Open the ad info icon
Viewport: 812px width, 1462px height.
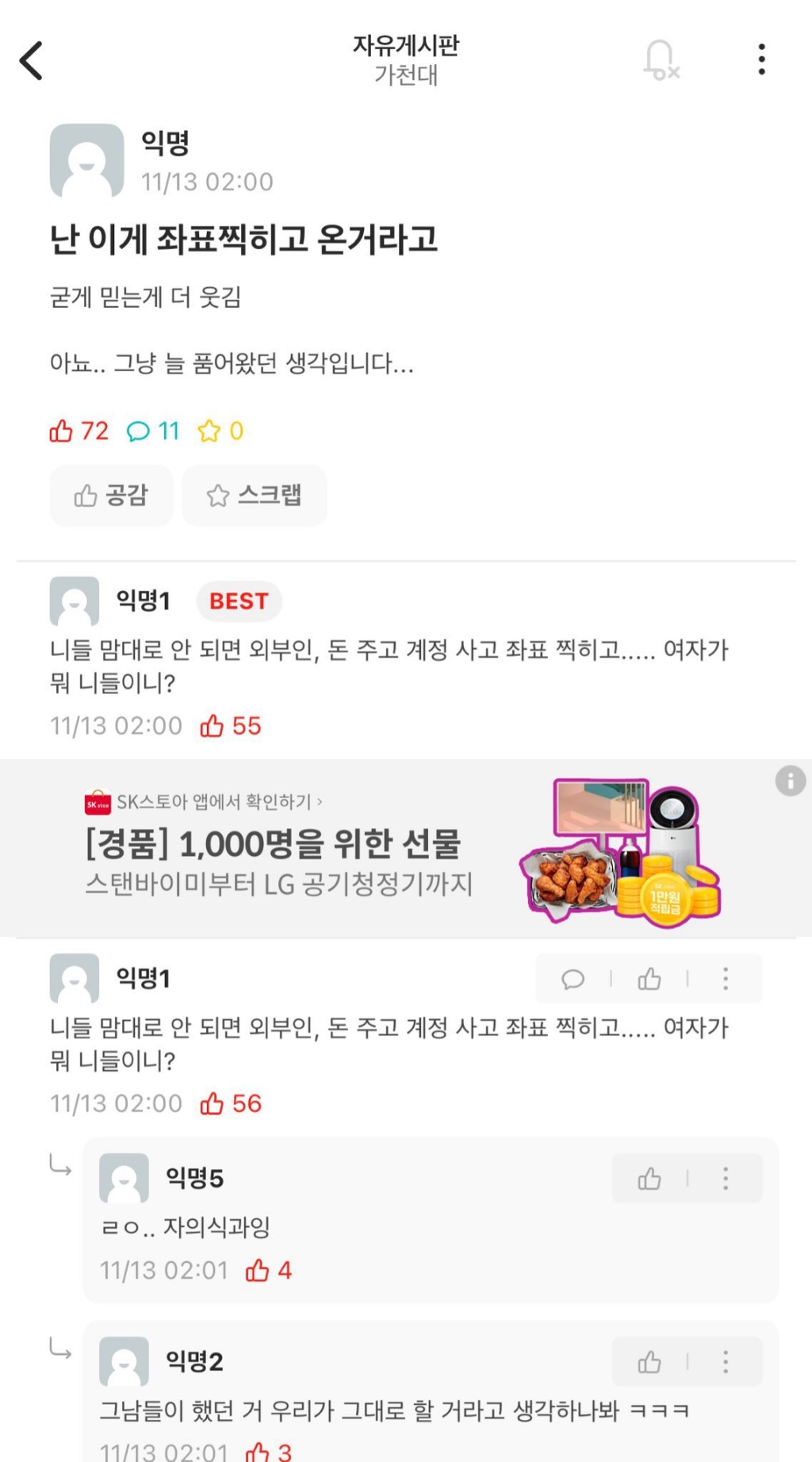(x=790, y=781)
